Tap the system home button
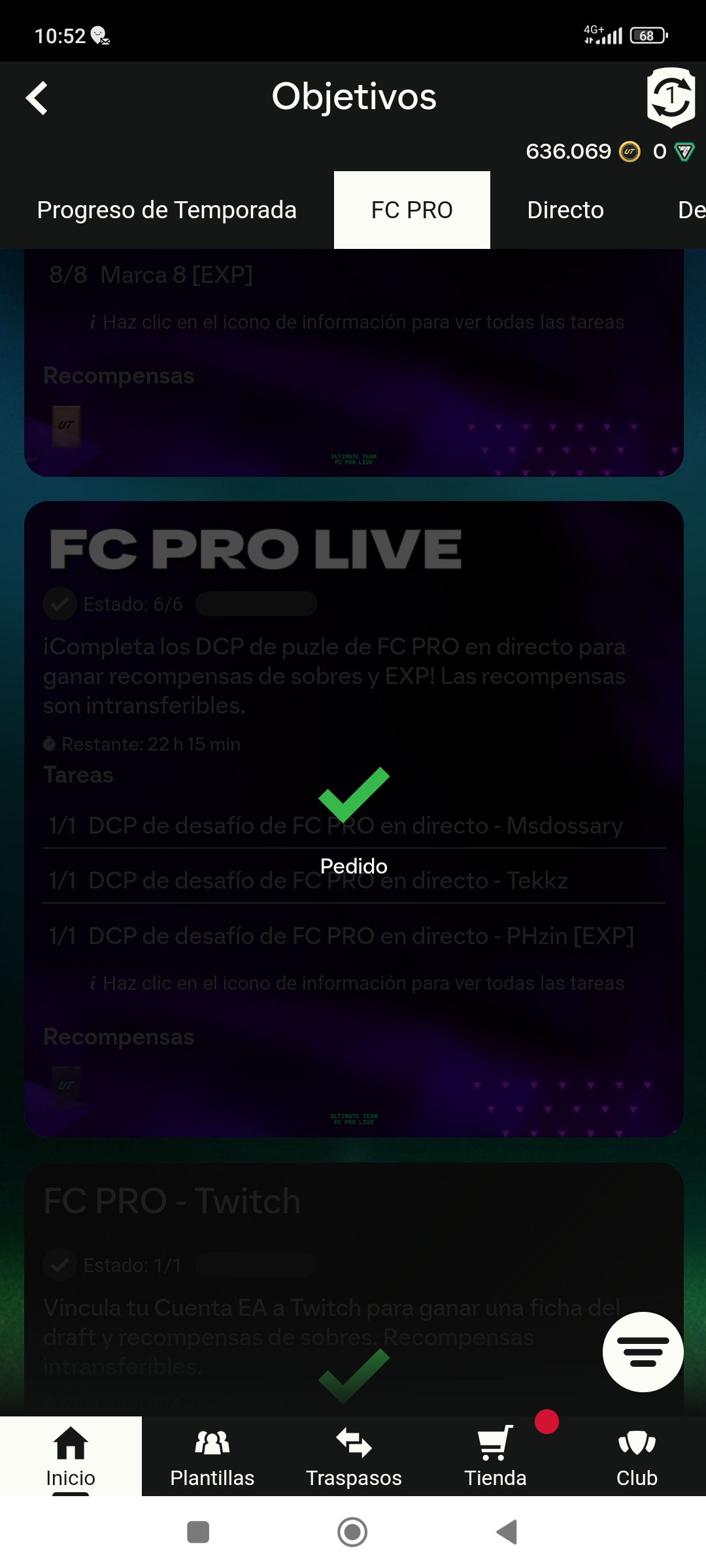This screenshot has height=1568, width=706. 352,1531
